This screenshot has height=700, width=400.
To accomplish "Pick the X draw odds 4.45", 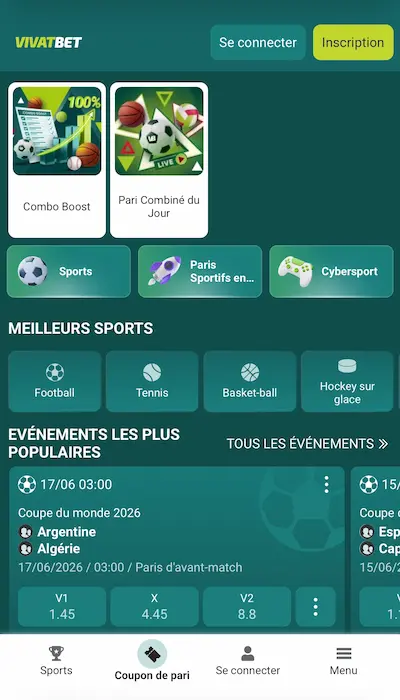I will (154, 607).
